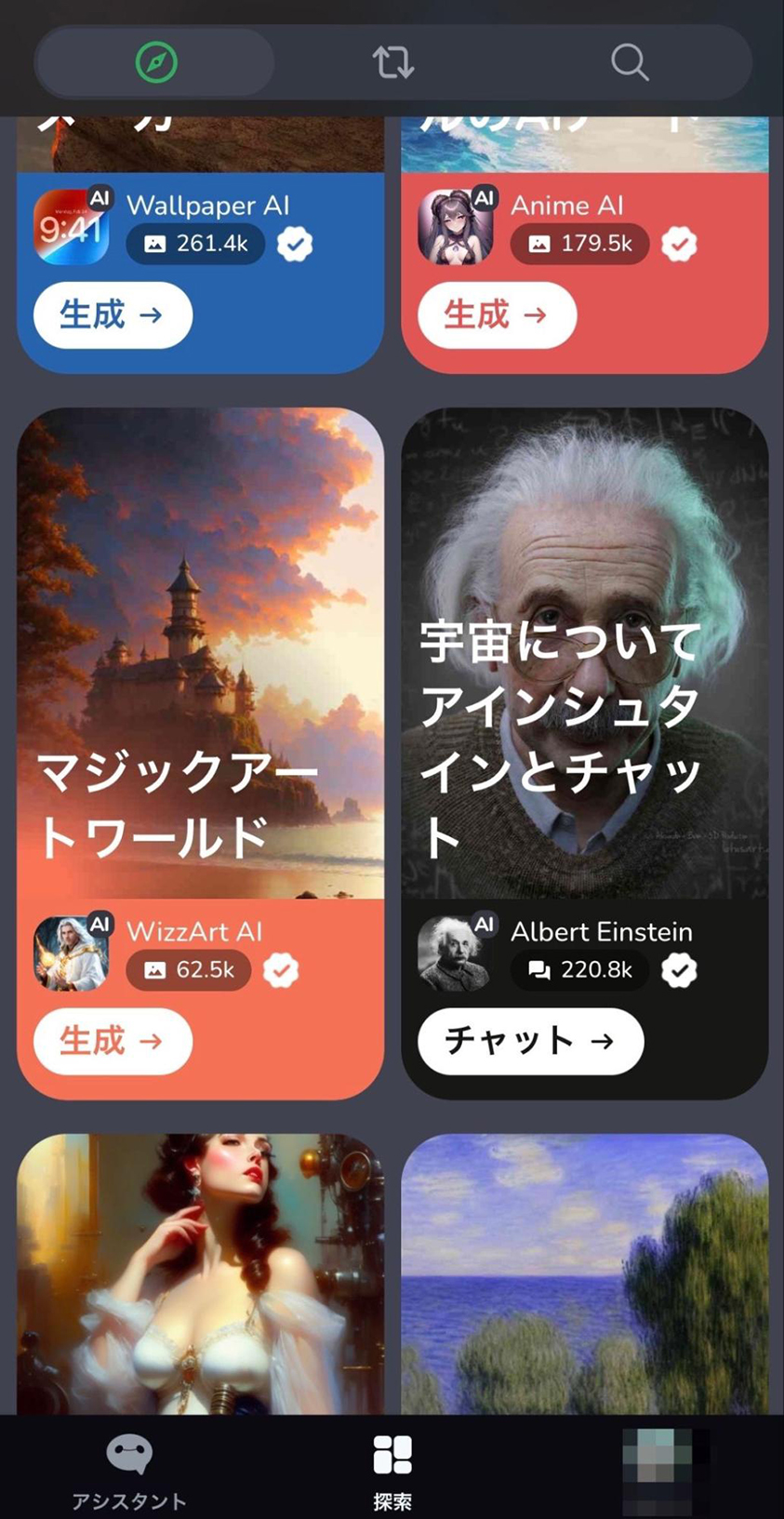This screenshot has width=784, height=1519.
Task: Open the impressionist sea painting card
Action: pos(584,1274)
